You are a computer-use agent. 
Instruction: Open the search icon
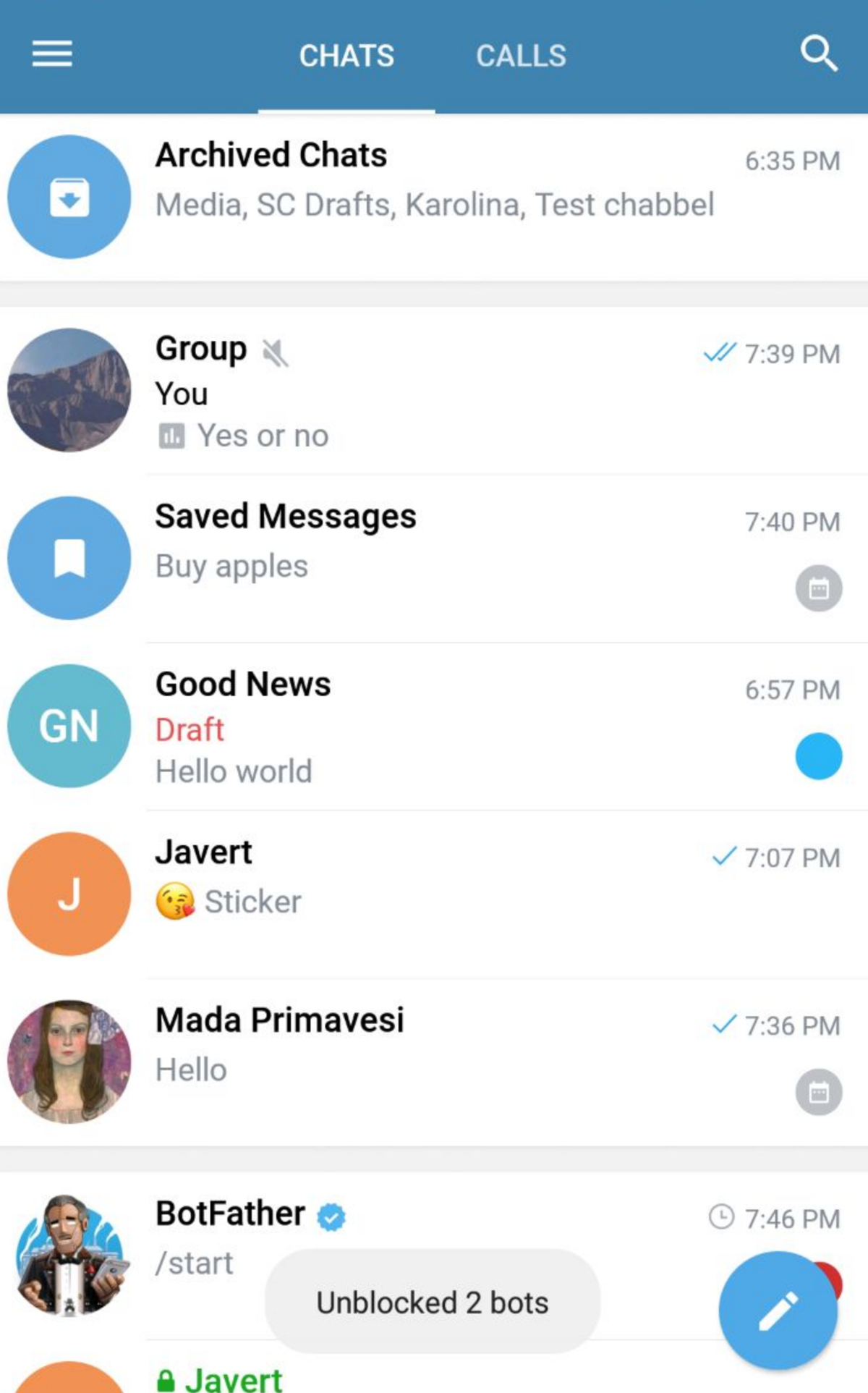(x=818, y=54)
